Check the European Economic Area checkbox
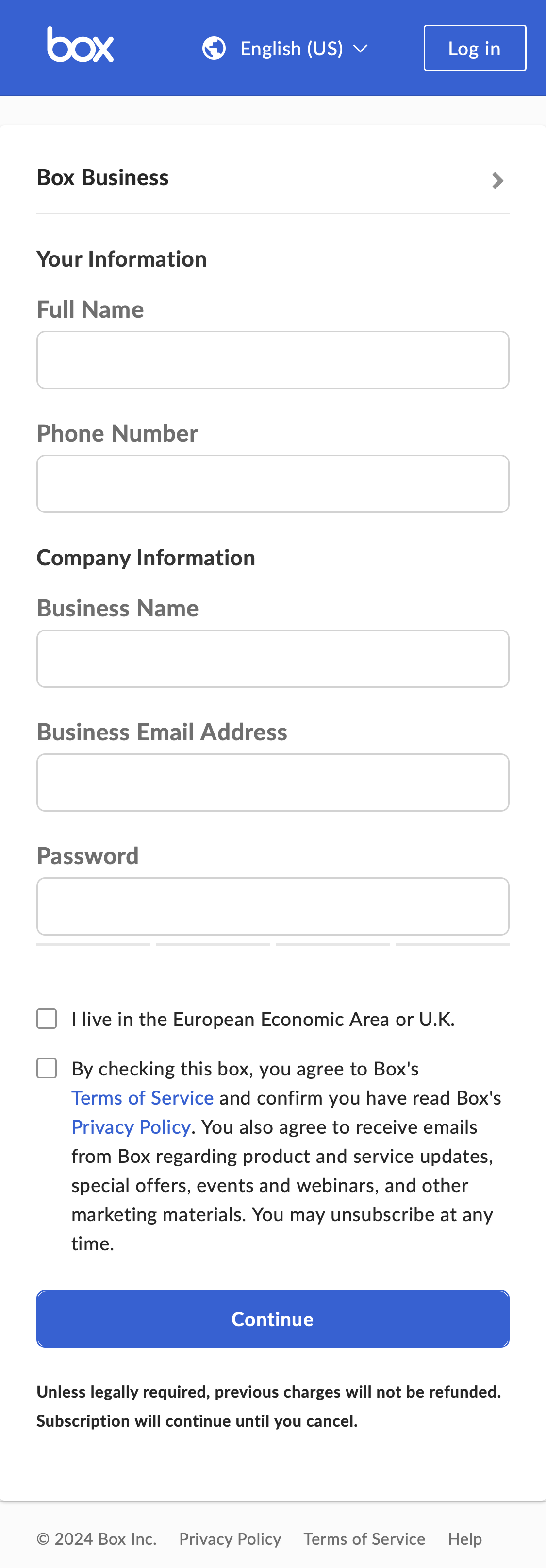 [x=46, y=1018]
